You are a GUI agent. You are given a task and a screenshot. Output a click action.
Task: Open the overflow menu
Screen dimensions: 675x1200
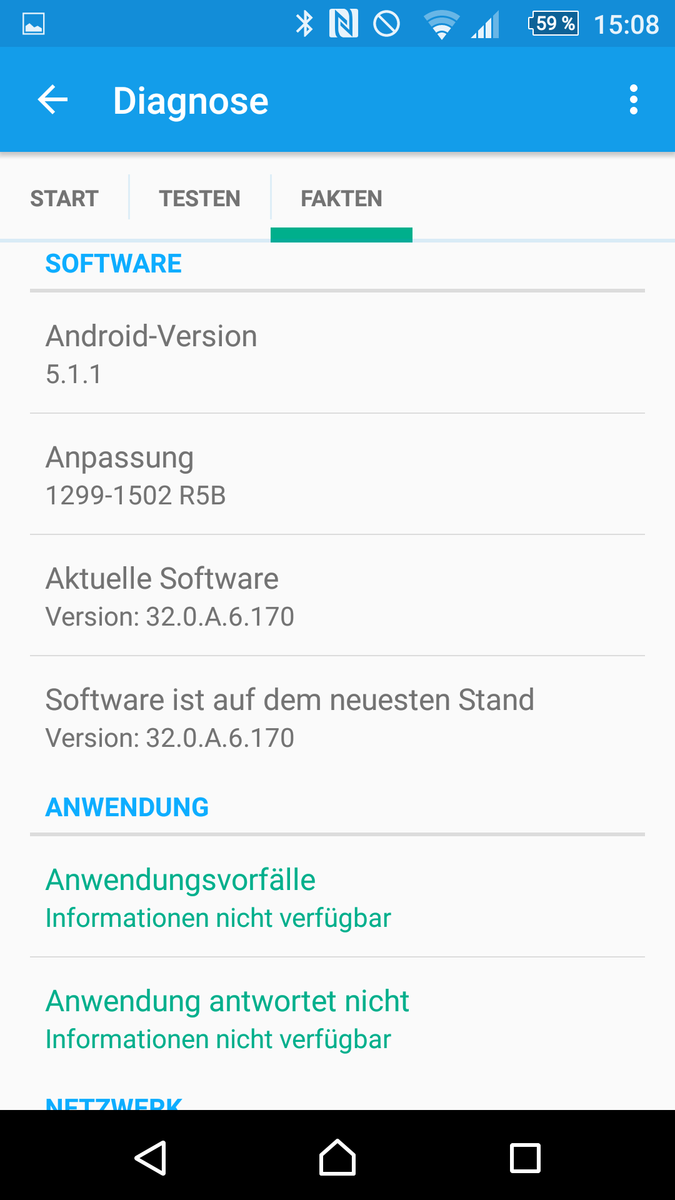coord(633,100)
